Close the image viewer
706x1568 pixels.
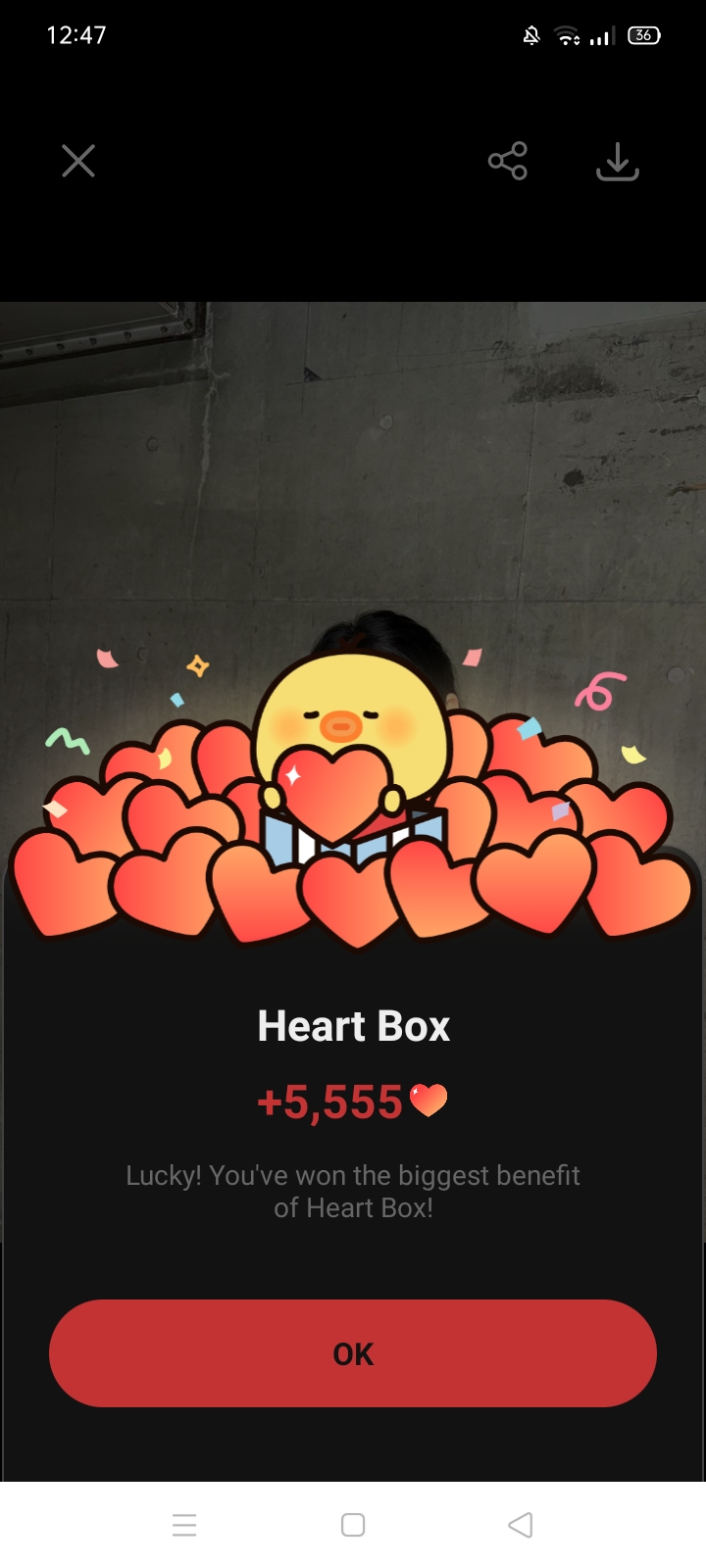pos(78,161)
